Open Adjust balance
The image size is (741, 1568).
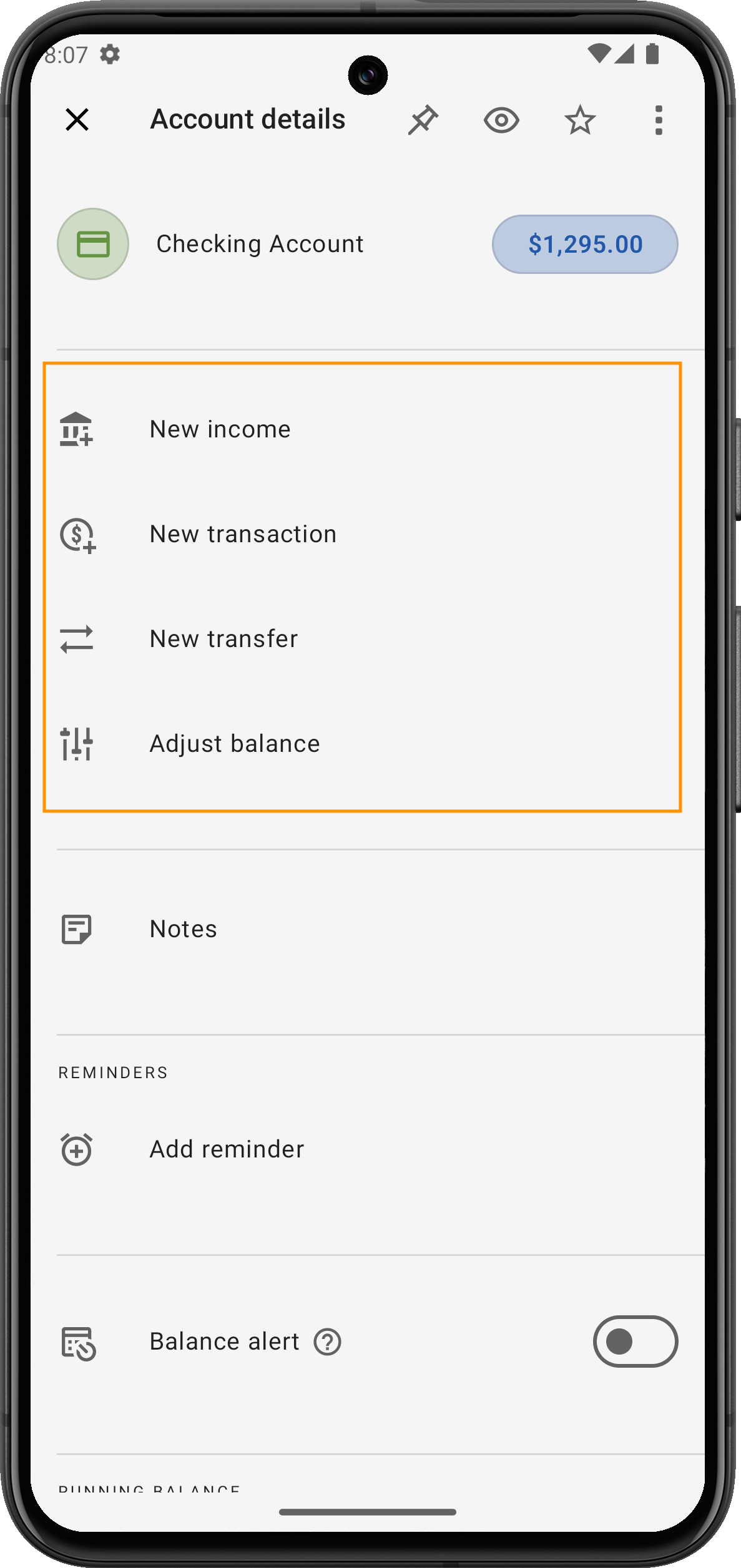tap(235, 744)
